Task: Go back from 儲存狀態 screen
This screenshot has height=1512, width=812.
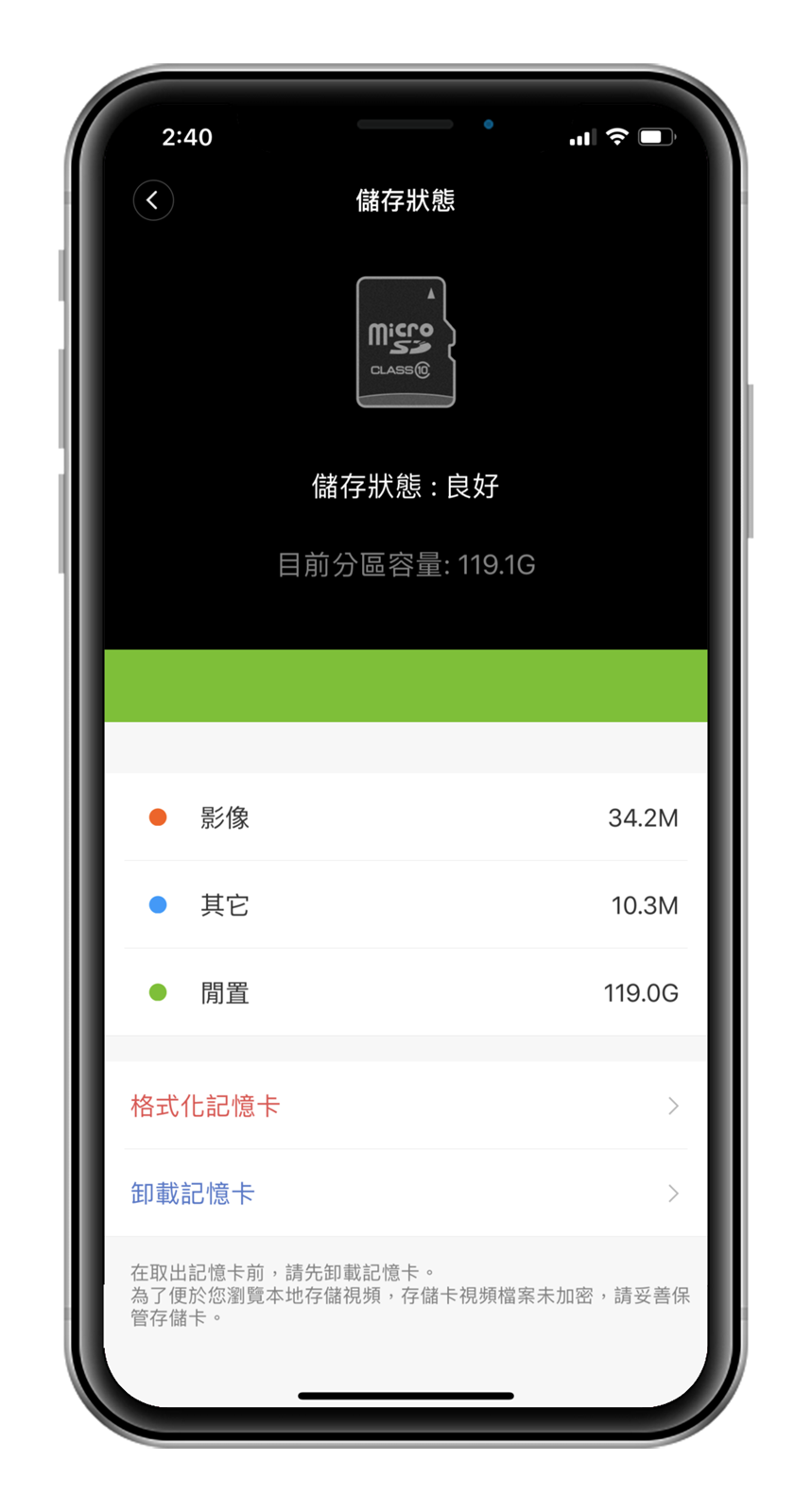Action: click(x=153, y=200)
